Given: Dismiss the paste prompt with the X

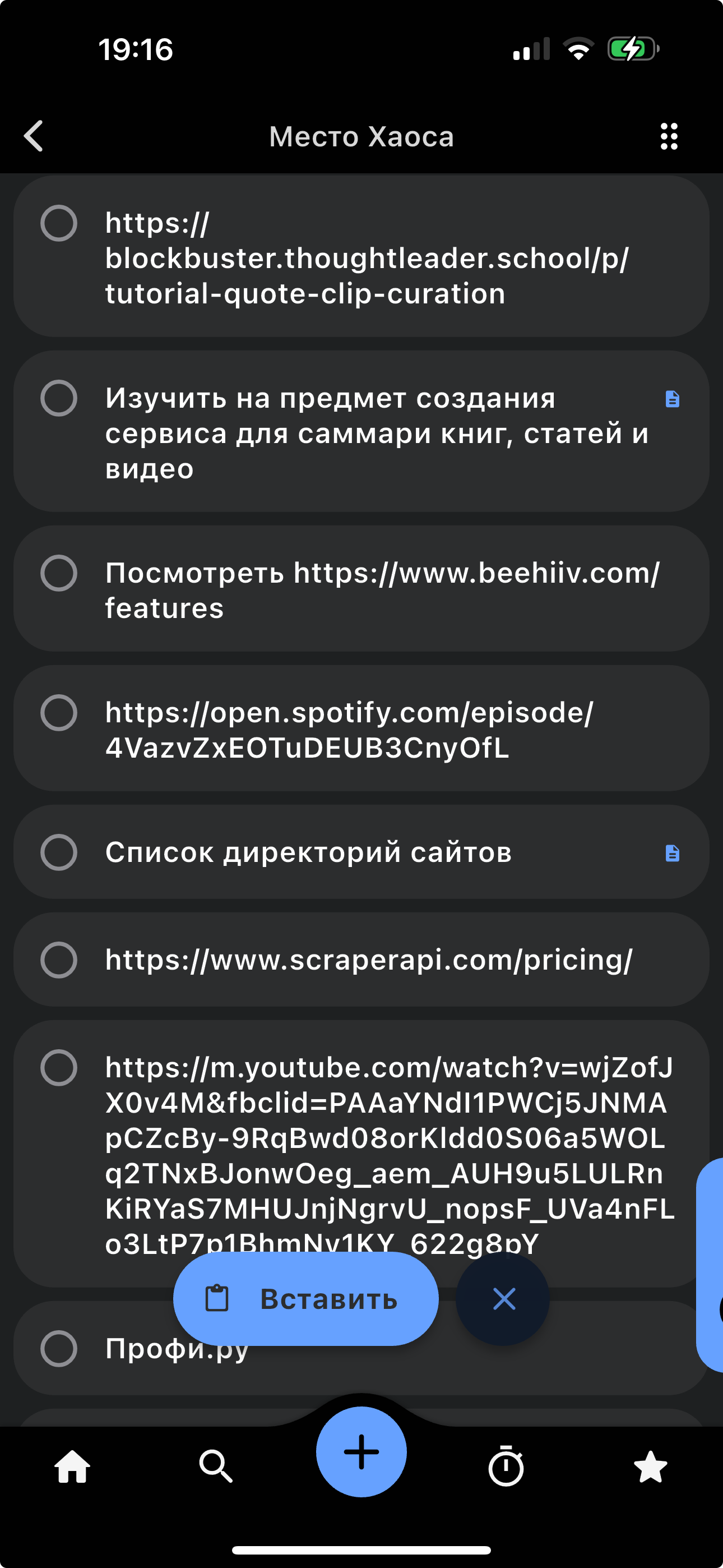Looking at the screenshot, I should pos(503,1299).
